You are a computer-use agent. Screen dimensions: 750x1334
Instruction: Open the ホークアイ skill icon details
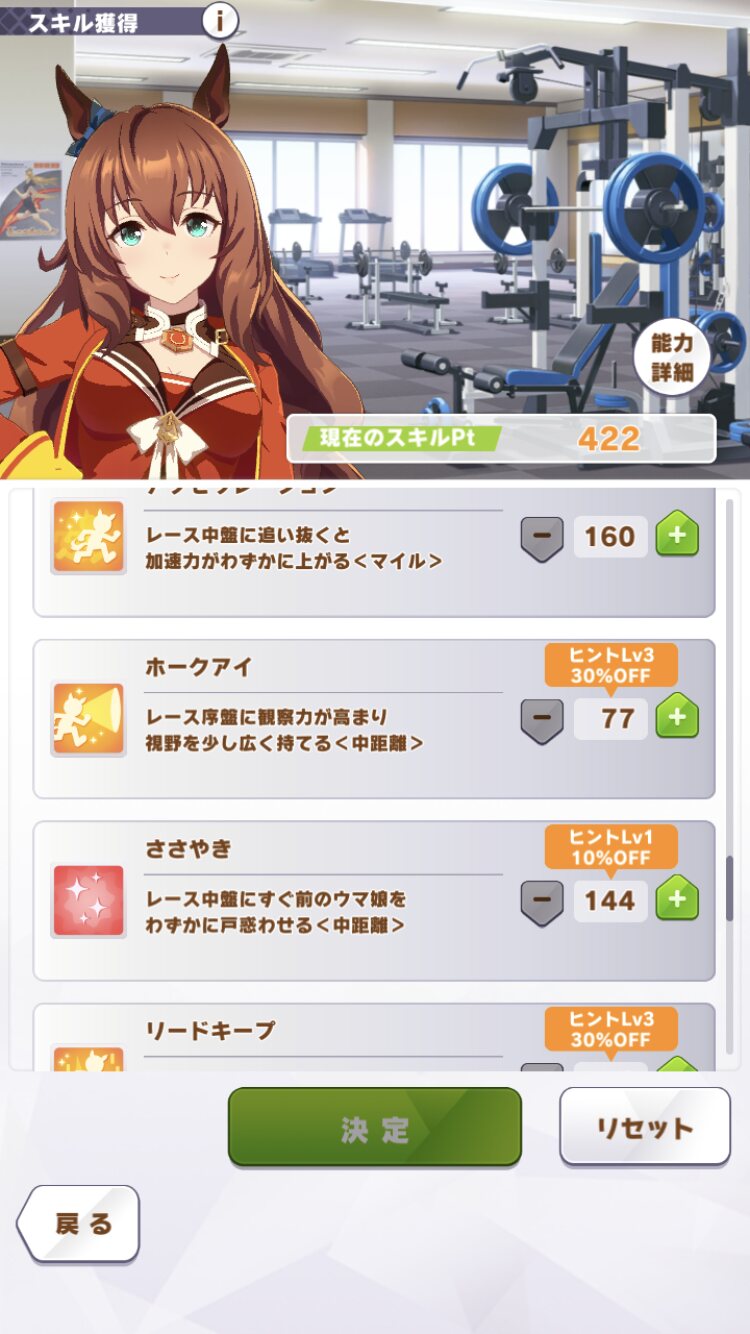coord(88,719)
